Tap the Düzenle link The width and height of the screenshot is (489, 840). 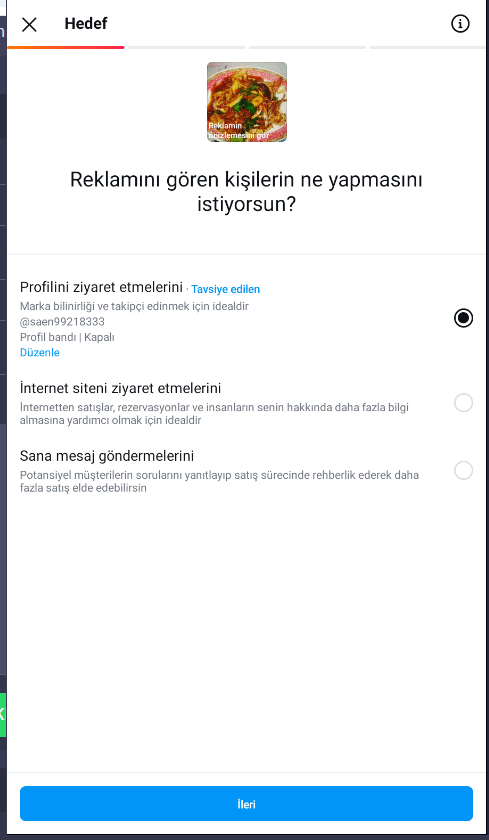pos(40,352)
